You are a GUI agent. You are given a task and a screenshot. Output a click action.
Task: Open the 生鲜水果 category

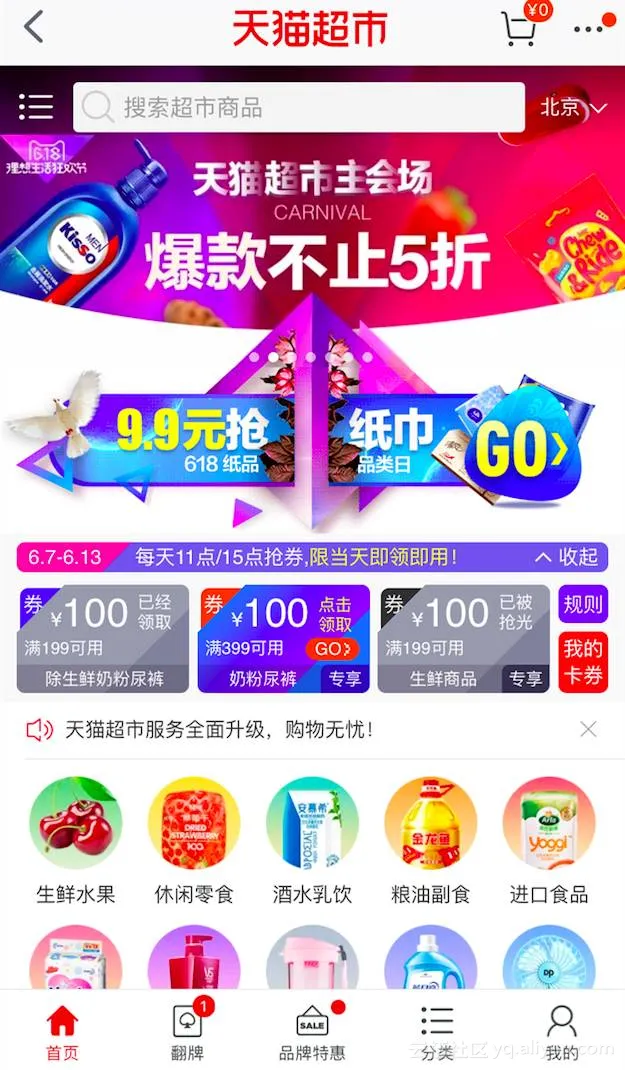(76, 842)
